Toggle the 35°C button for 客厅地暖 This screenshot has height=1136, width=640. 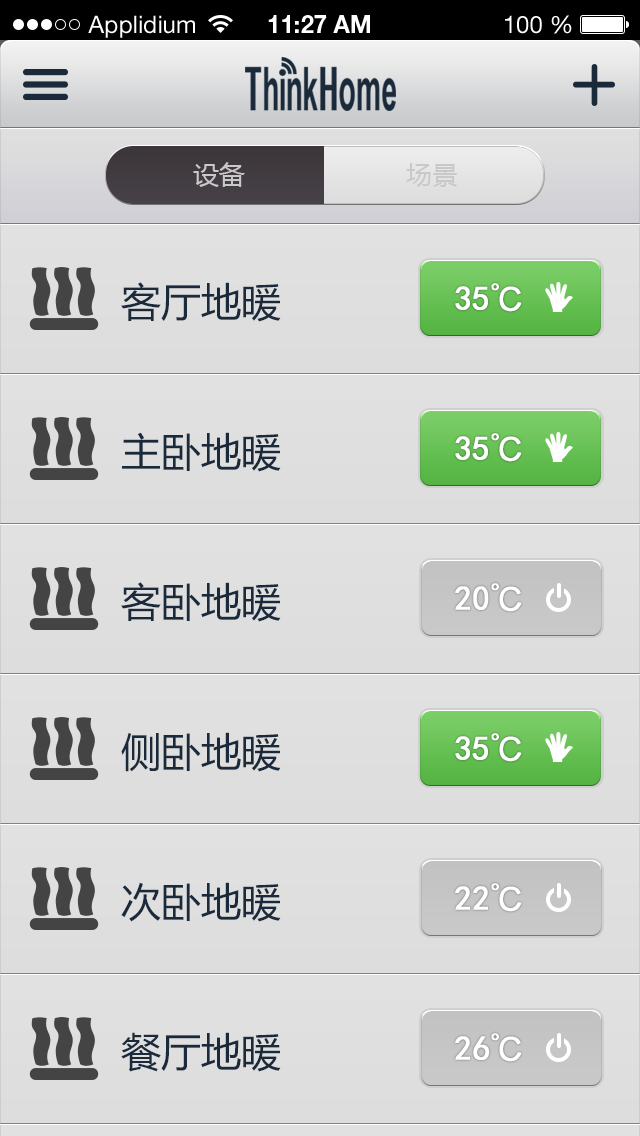point(510,298)
